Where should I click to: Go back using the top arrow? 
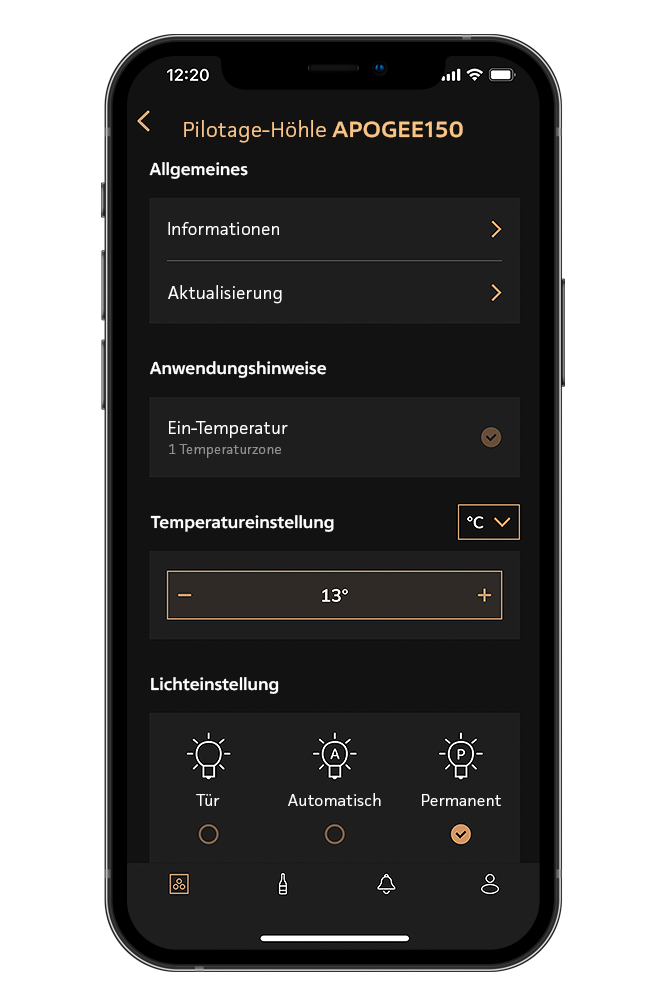[x=144, y=121]
